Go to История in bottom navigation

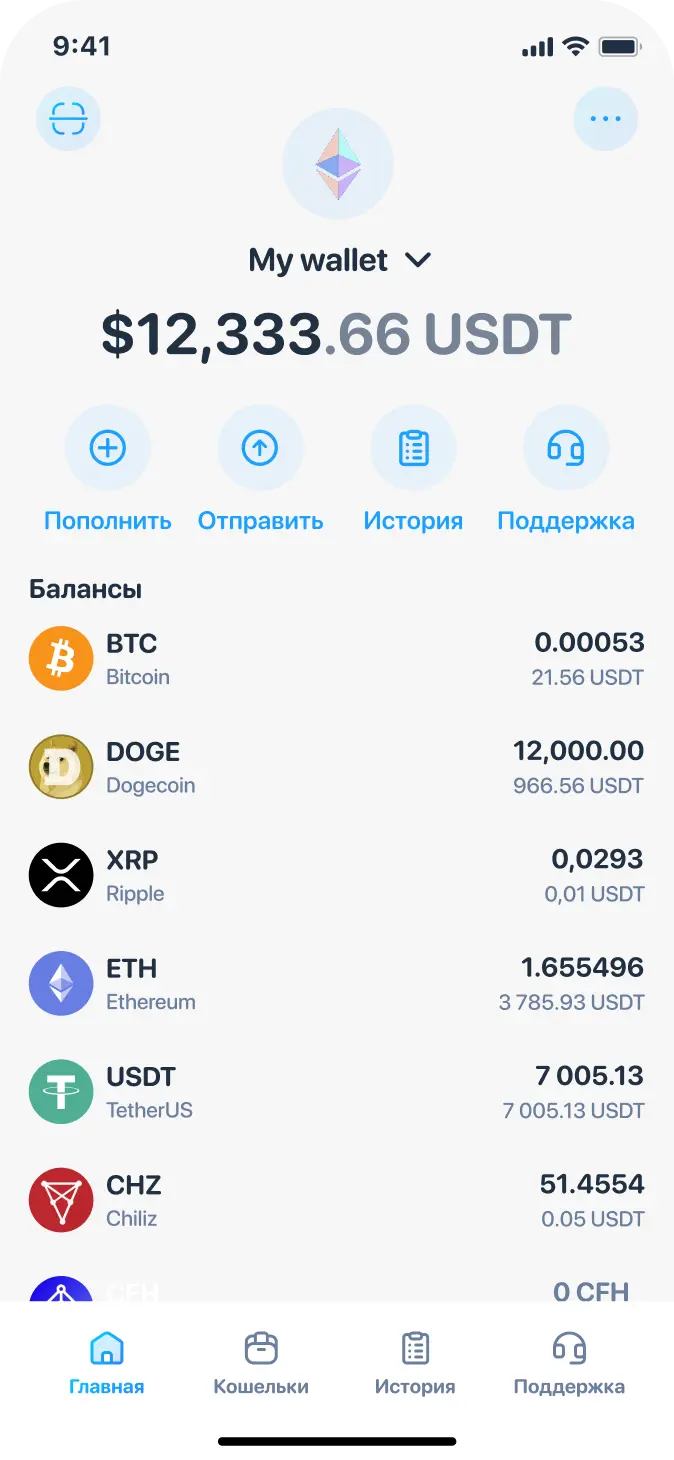(415, 1364)
